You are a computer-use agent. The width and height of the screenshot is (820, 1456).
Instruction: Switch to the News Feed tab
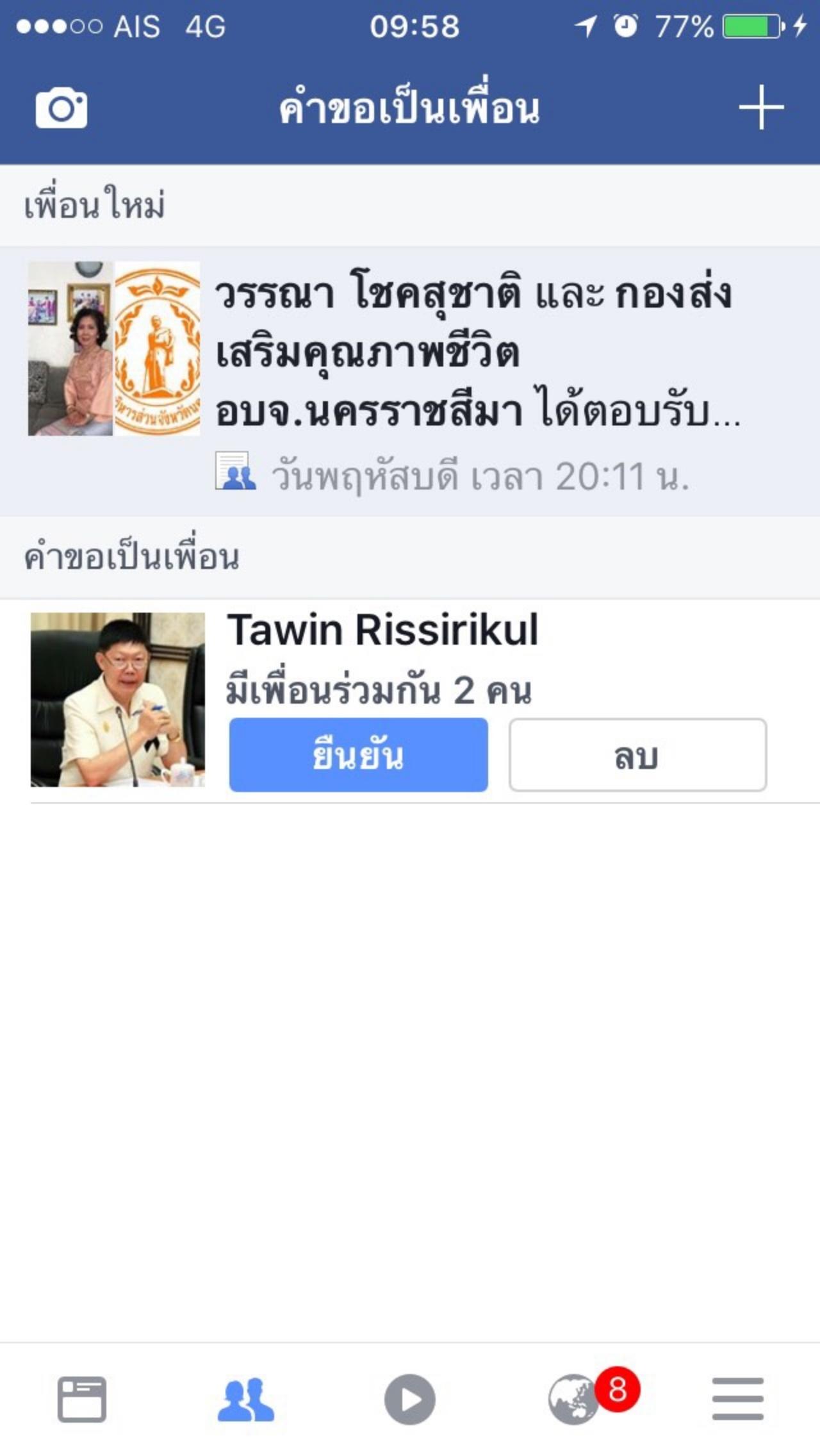[82, 1399]
